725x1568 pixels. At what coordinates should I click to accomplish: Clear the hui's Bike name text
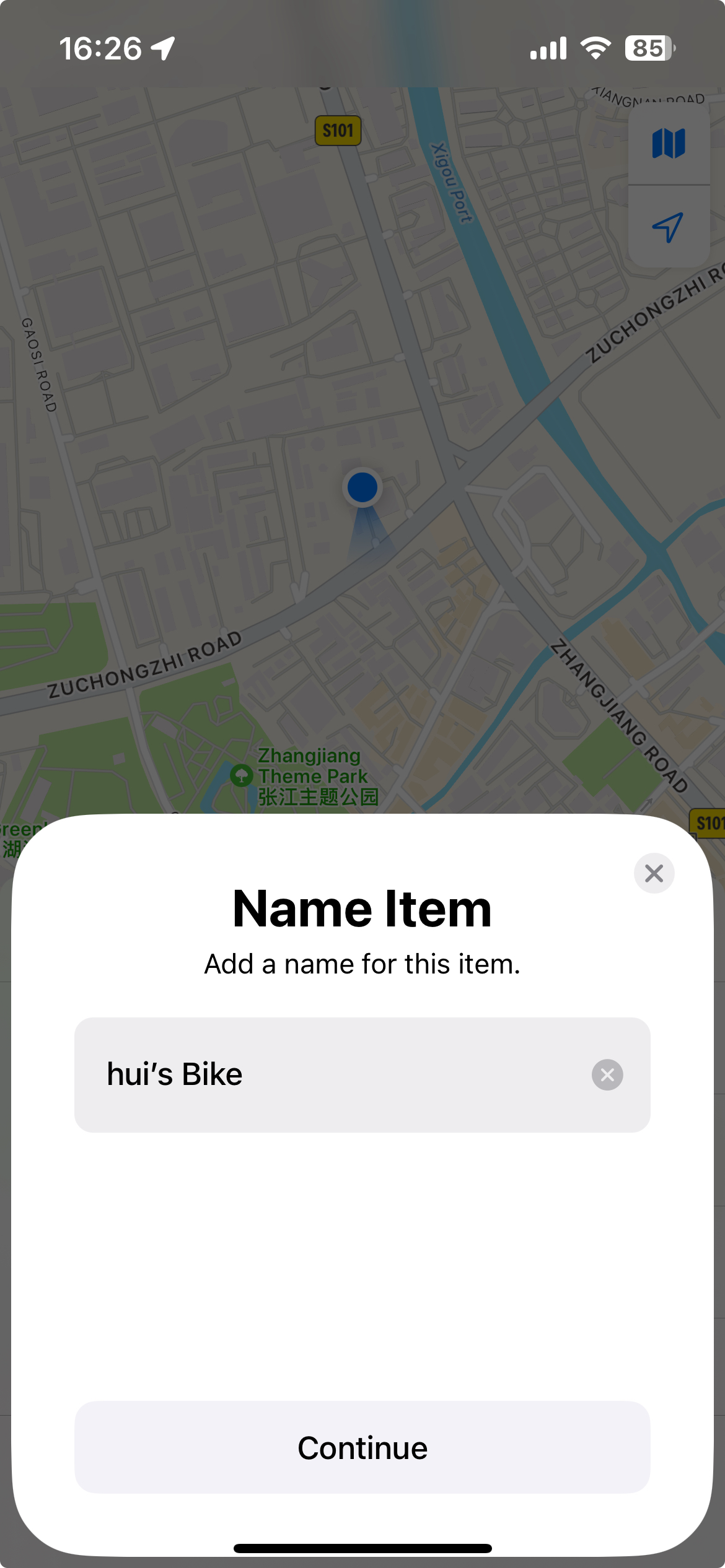coord(607,1074)
